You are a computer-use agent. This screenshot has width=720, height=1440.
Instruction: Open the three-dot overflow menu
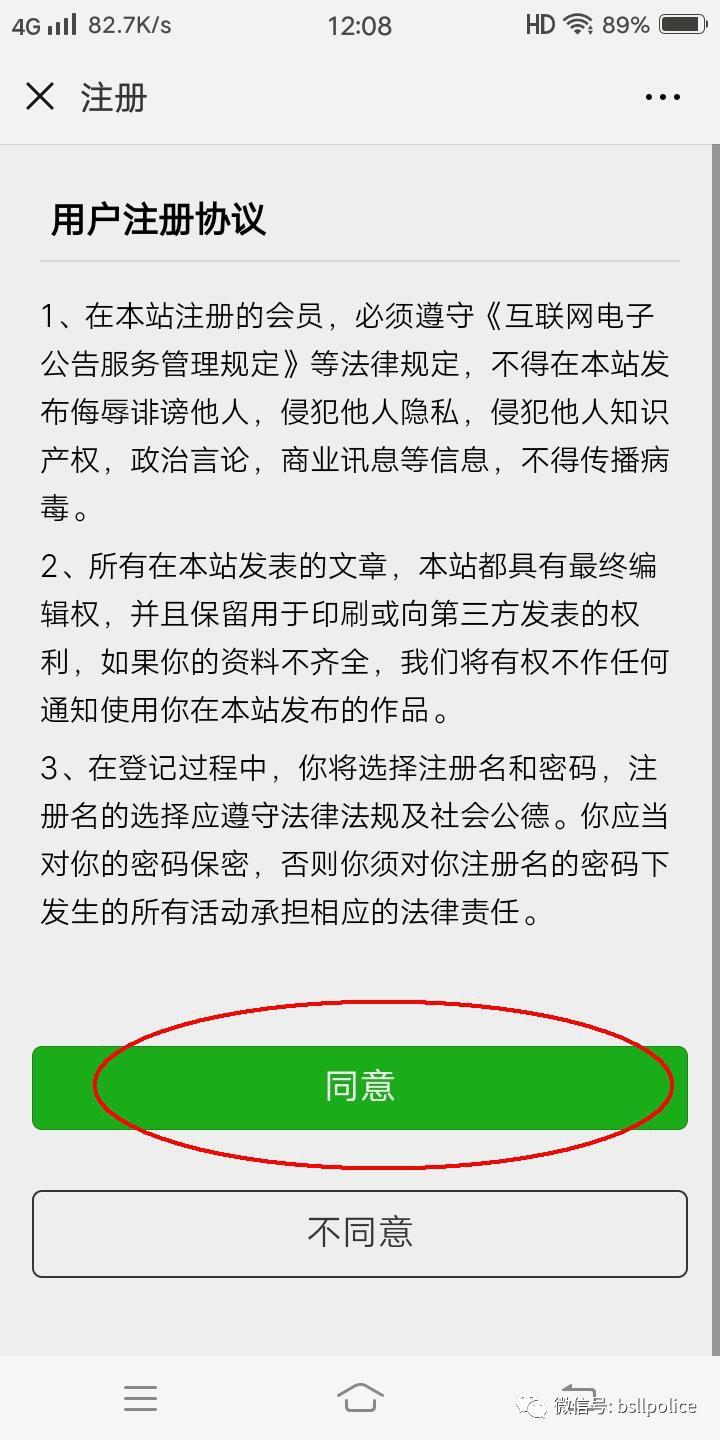pos(662,97)
